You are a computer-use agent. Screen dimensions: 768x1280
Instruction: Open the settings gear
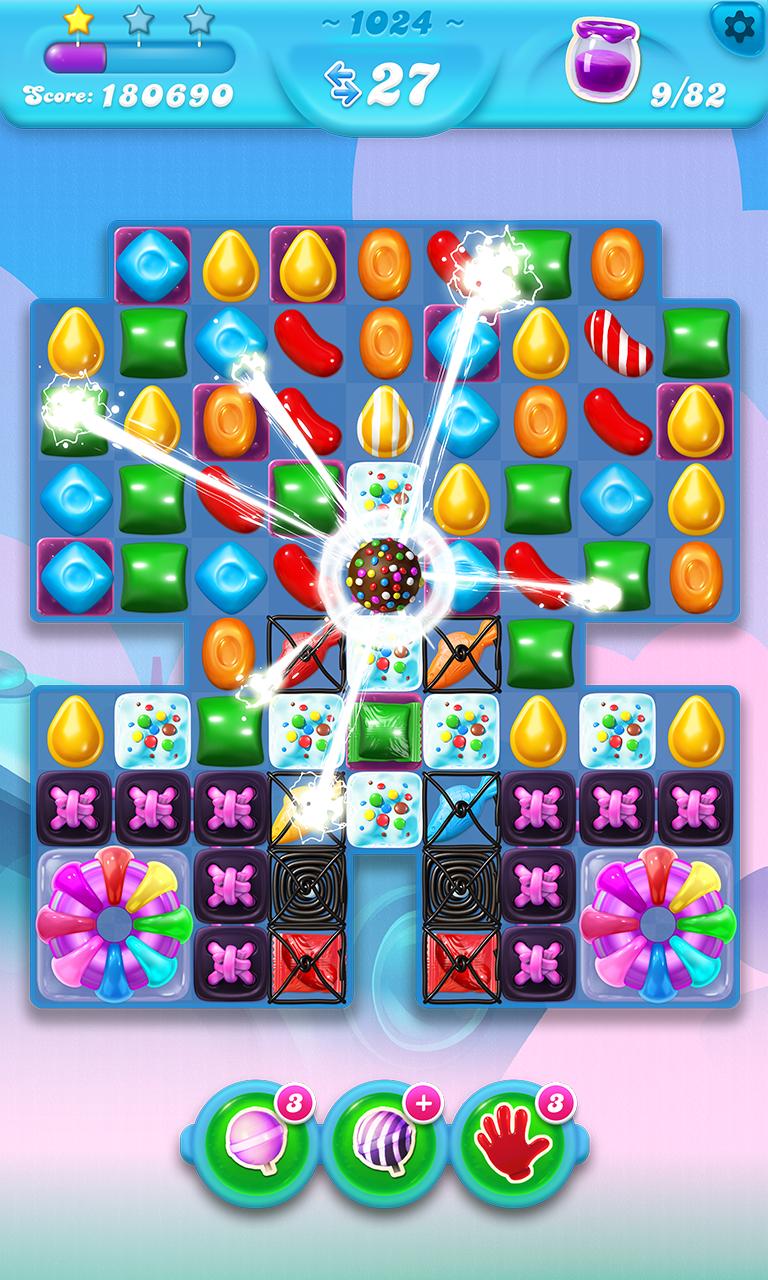pos(739,28)
